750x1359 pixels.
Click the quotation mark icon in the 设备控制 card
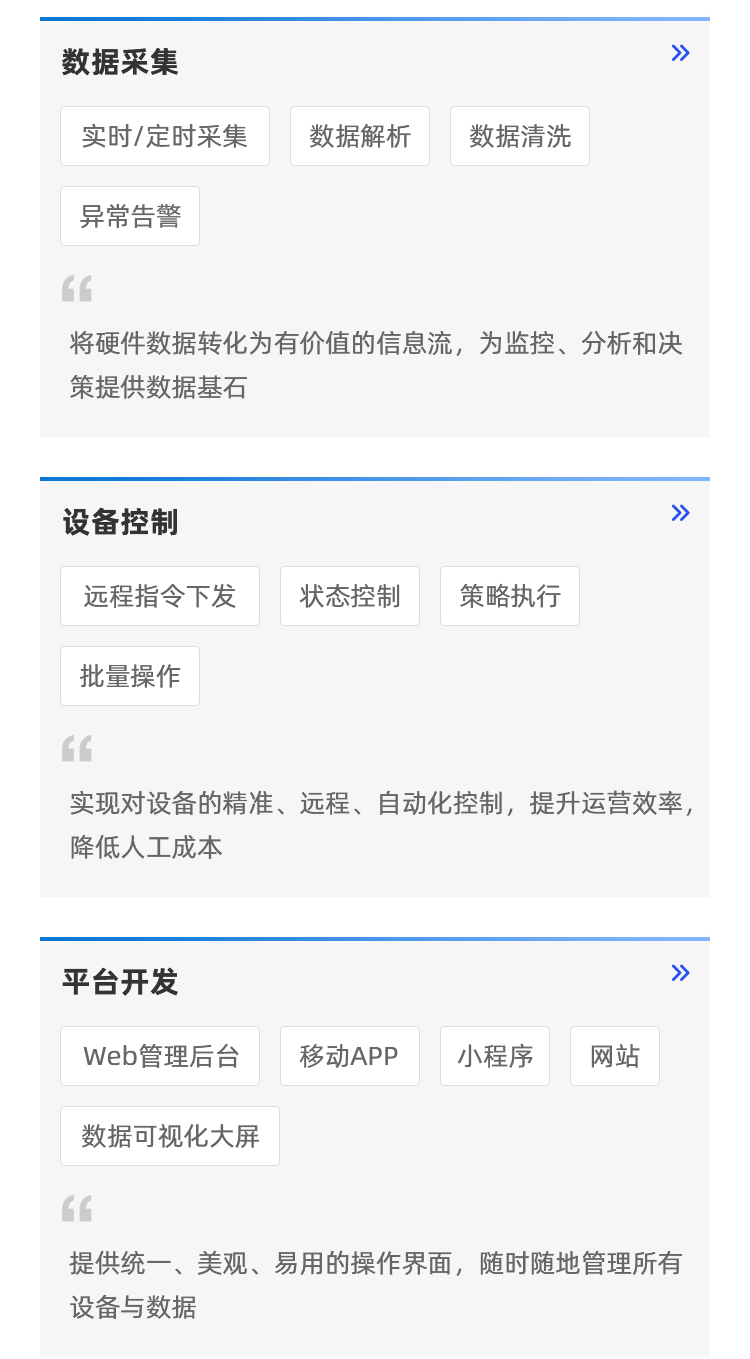click(x=77, y=748)
